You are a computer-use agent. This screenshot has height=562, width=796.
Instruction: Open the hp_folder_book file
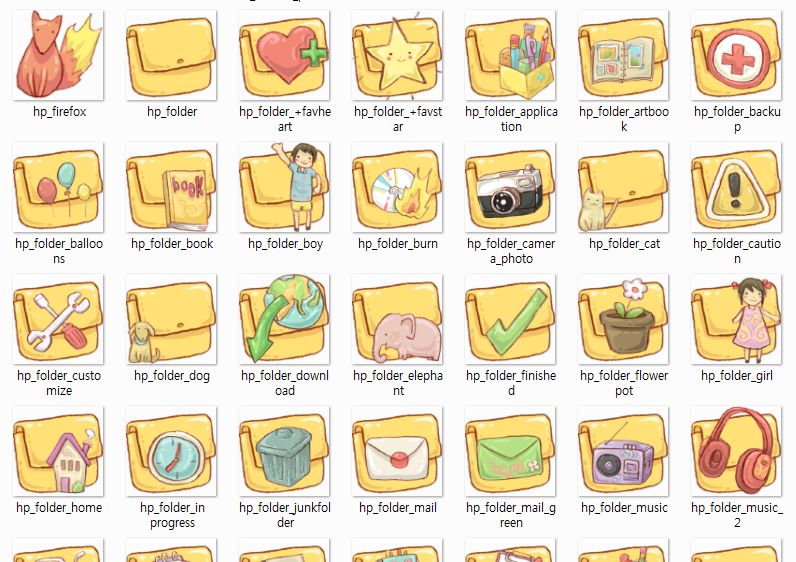pyautogui.click(x=172, y=188)
